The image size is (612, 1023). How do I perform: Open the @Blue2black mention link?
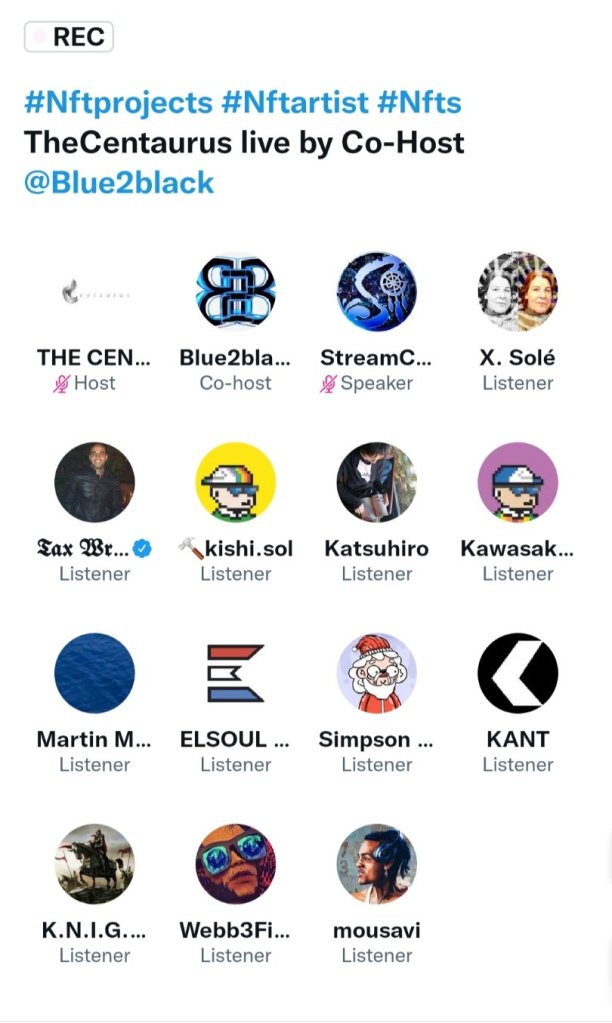coord(118,182)
